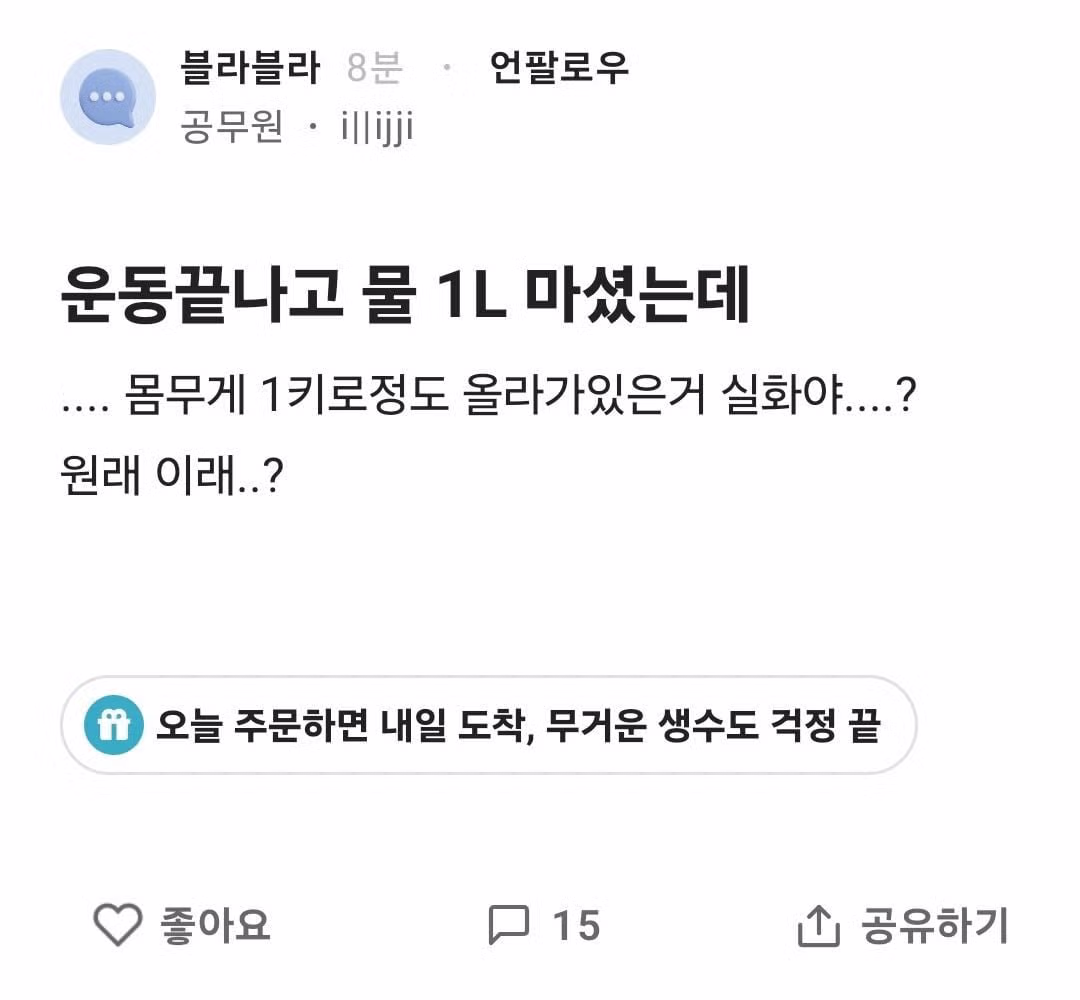Open the 오늘 주문하면 내일 도착 ad banner
Screen dimensions: 1080x1000
click(488, 726)
